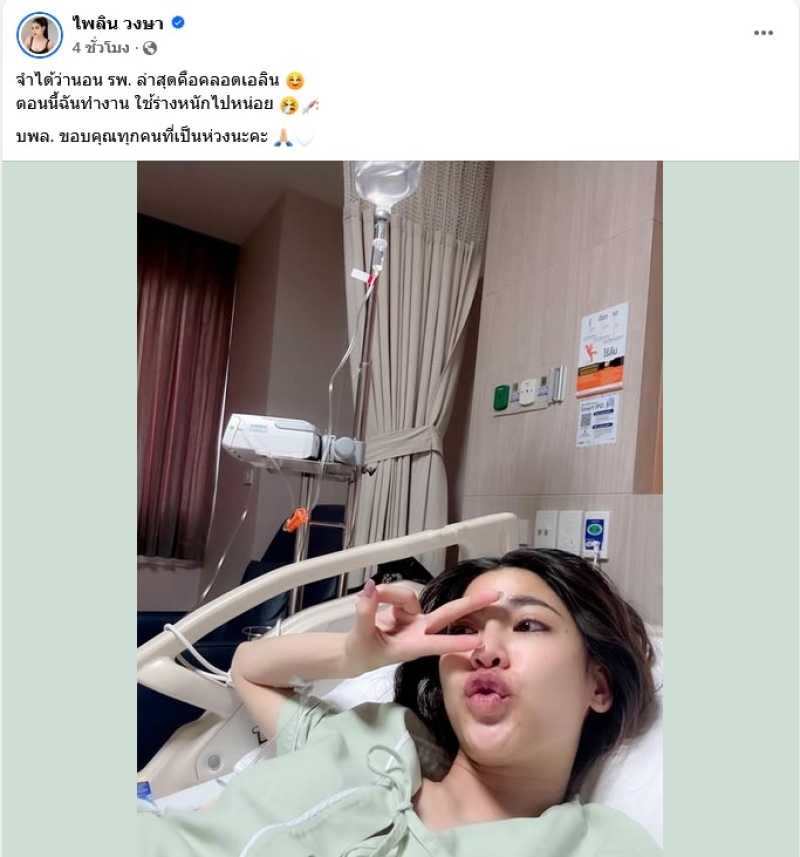The height and width of the screenshot is (857, 800).
Task: Open the 4 ชั่วโมง post timestamp
Action: point(100,47)
